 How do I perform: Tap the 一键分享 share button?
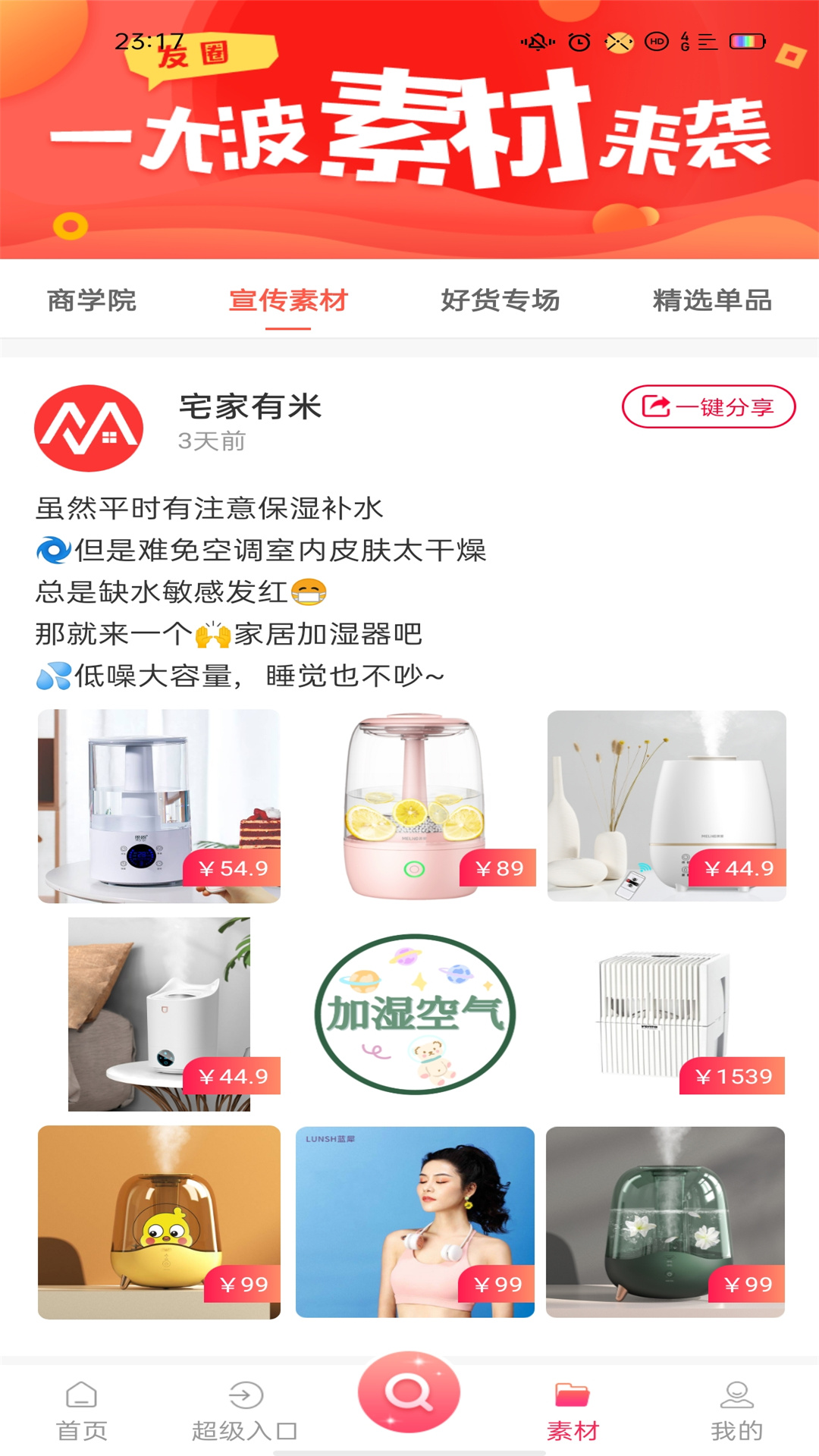pos(708,406)
